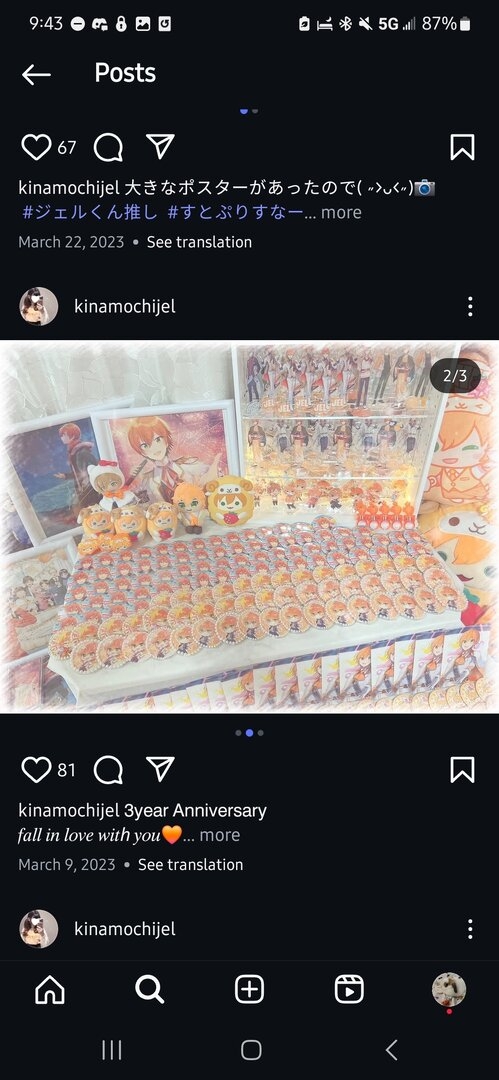Go back from the Posts screen

tap(37, 74)
